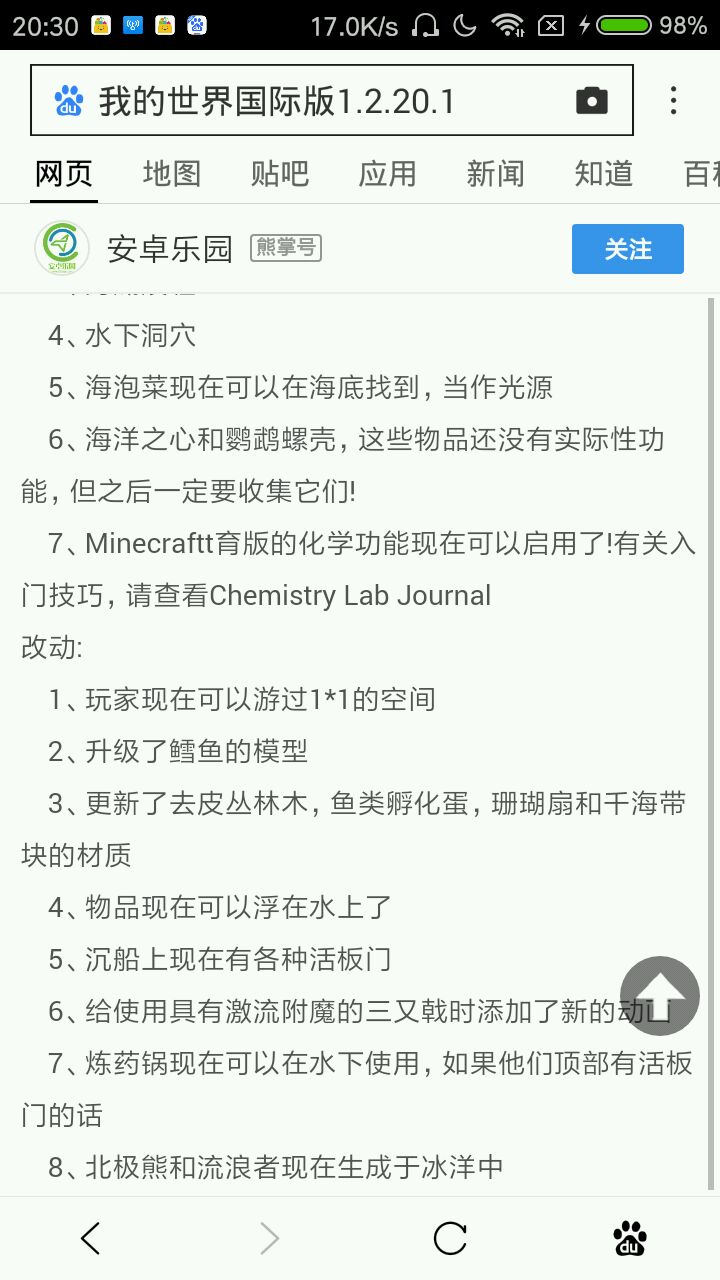Switch to the 新闻 tab

[496, 173]
